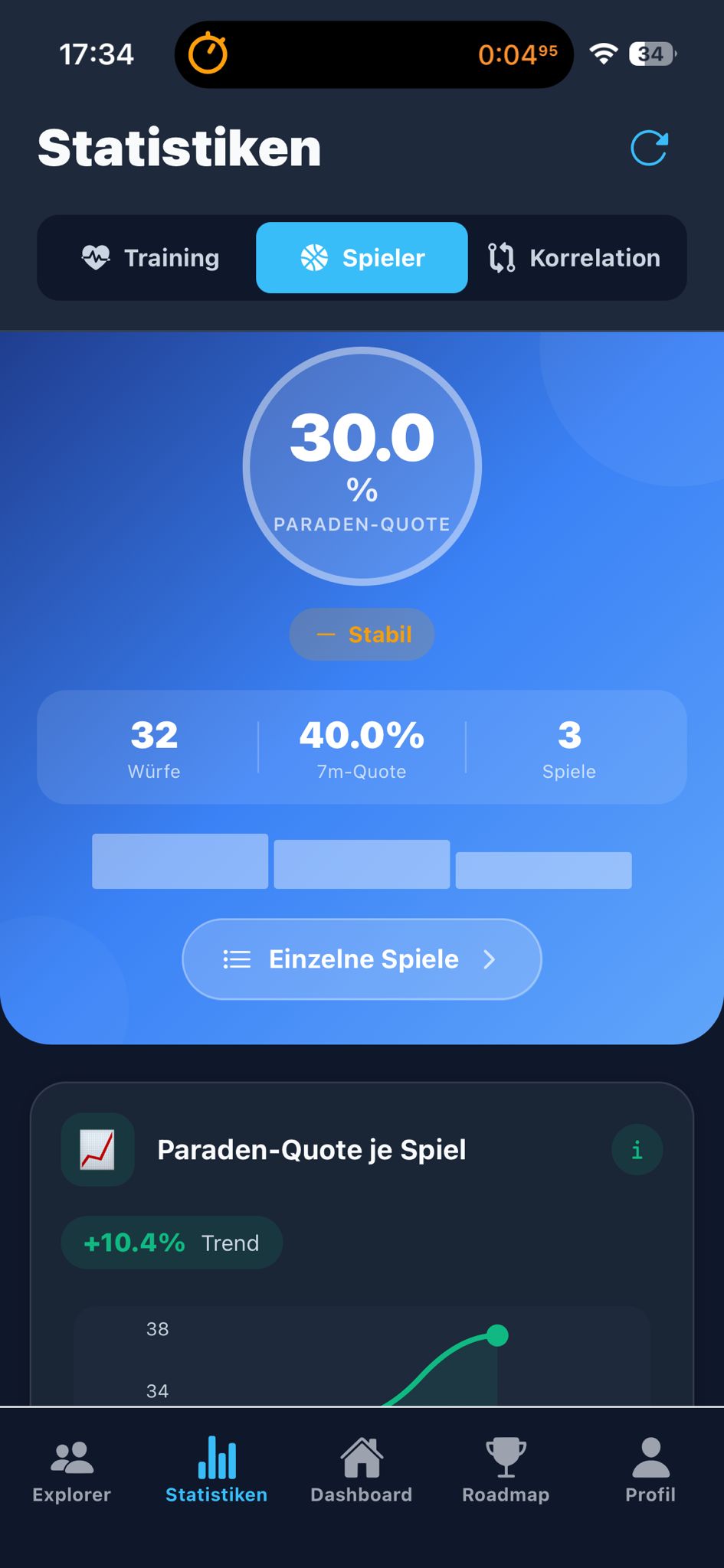724x1568 pixels.
Task: Toggle the +10.4% Trend badge
Action: coord(172,1243)
